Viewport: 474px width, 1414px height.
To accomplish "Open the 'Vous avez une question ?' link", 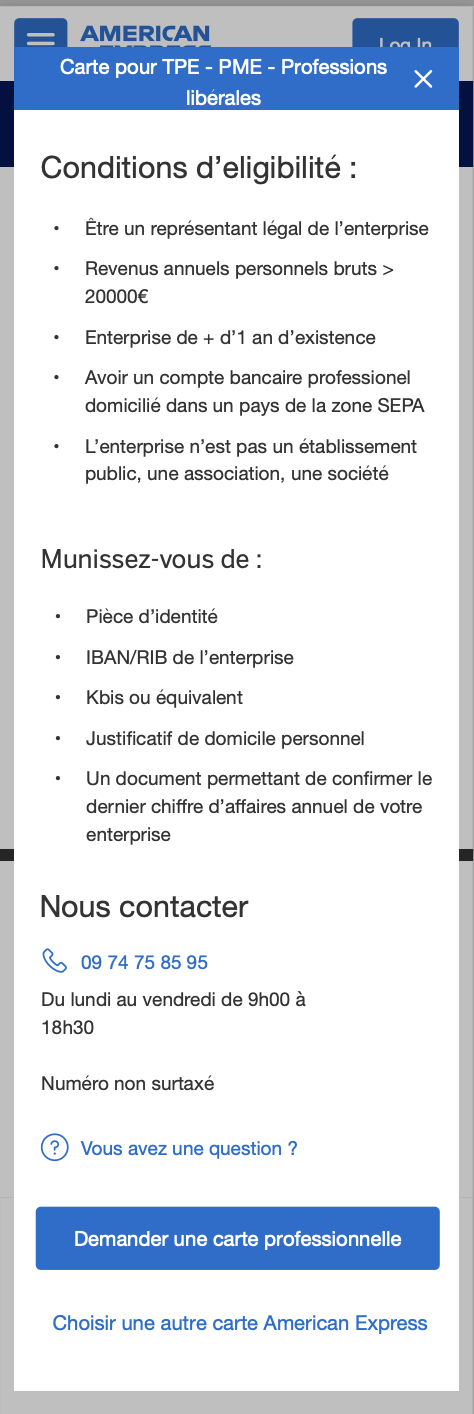I will 189,1148.
